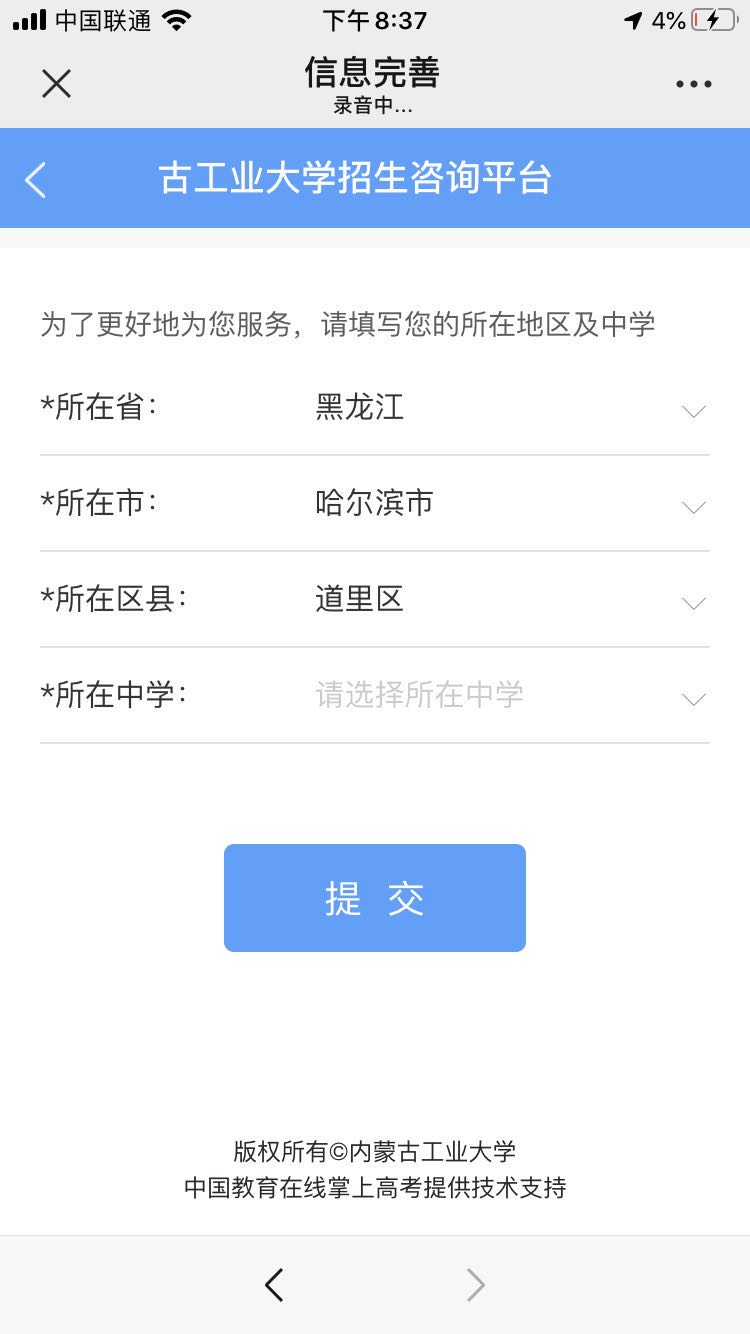Expand the 所在区县 picker showing 道里区
Screen dimensions: 750x1334
[x=375, y=599]
